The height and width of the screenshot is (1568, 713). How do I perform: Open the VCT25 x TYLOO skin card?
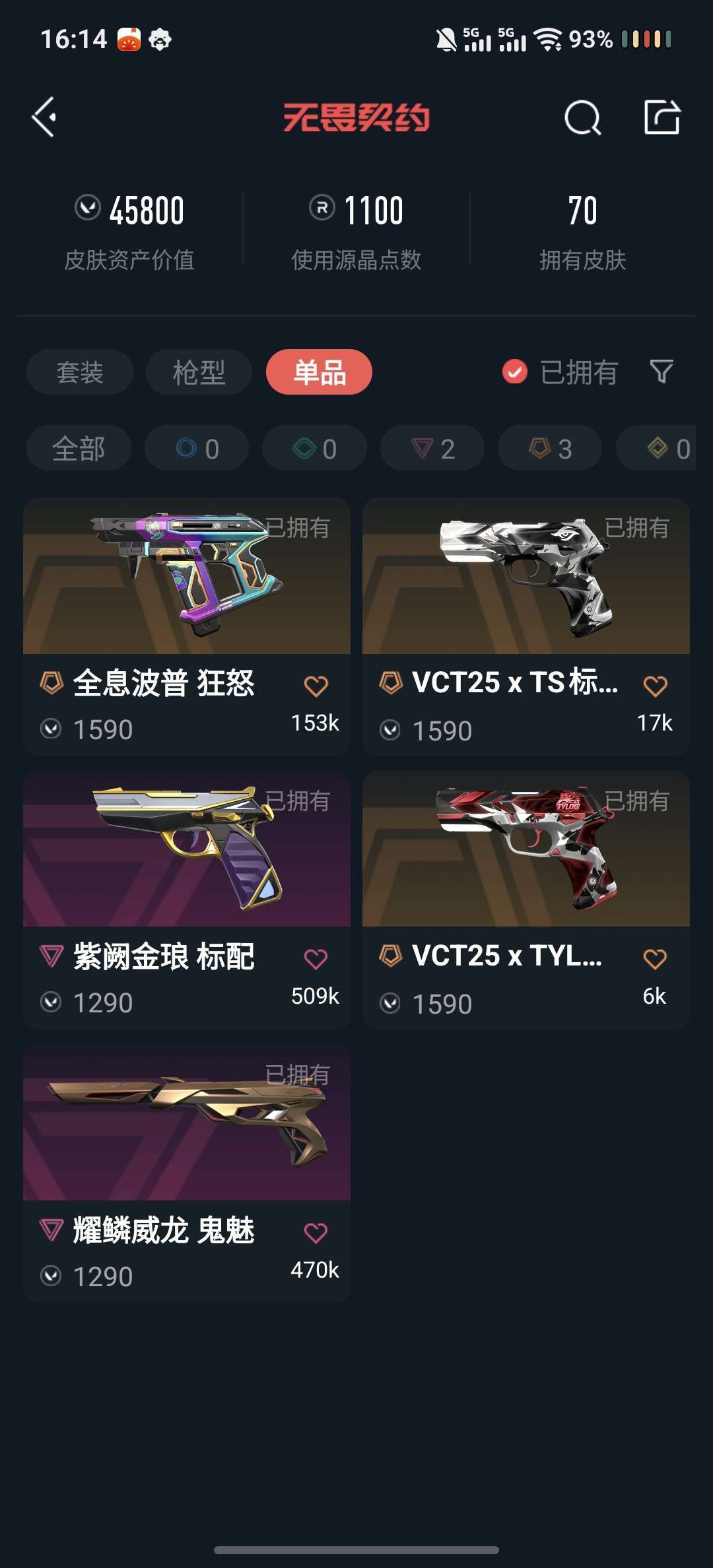(x=524, y=851)
